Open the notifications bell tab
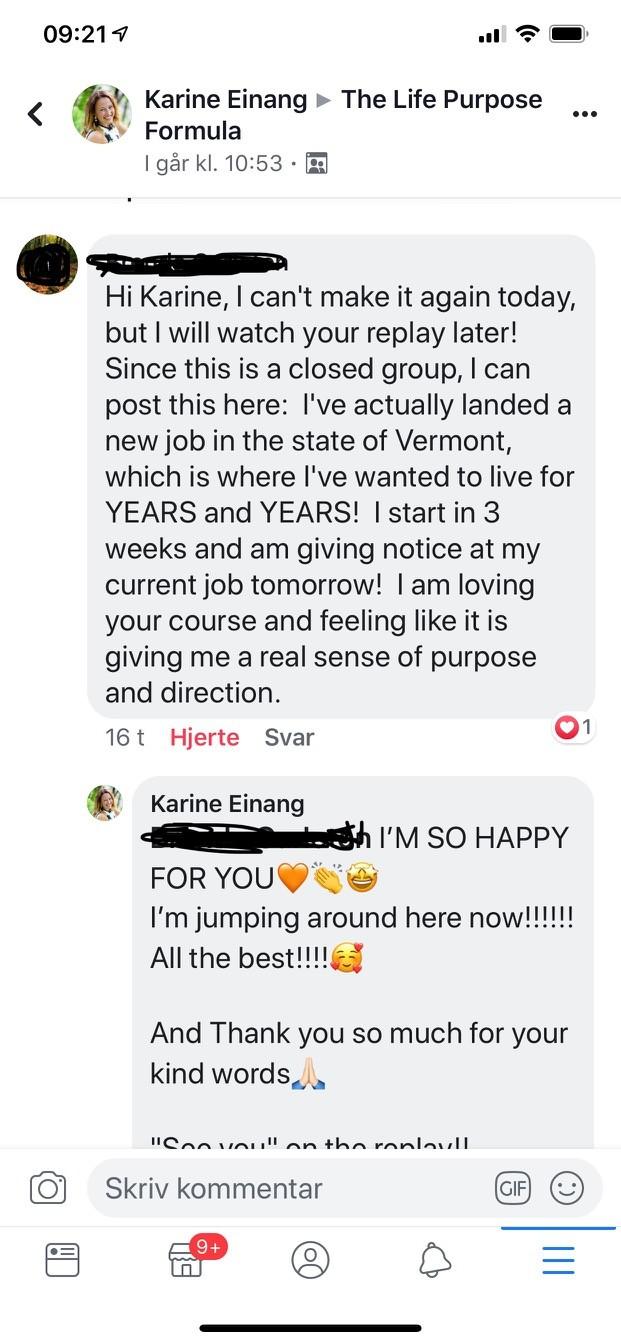621x1343 pixels. pyautogui.click(x=435, y=1260)
